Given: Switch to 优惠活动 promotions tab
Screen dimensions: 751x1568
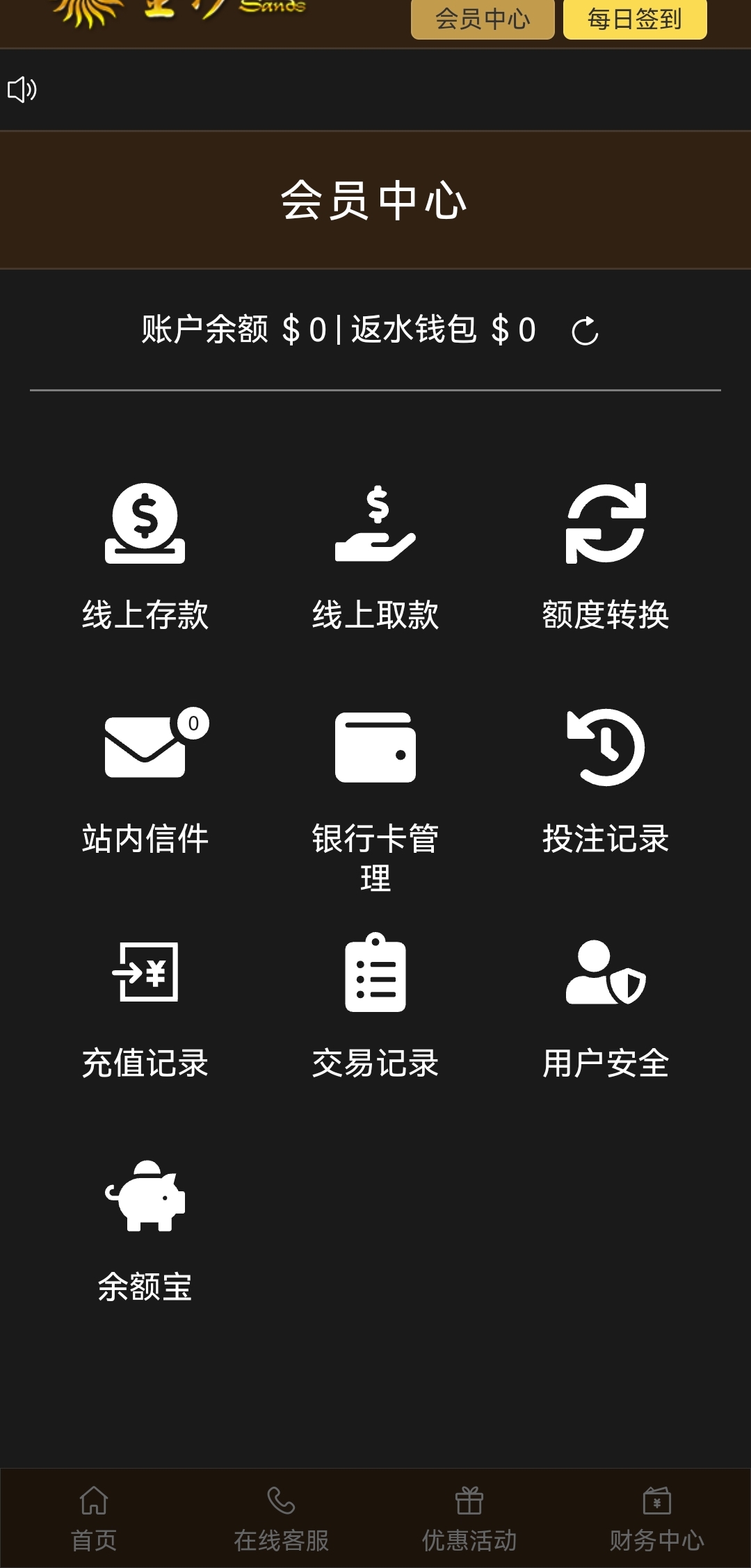Looking at the screenshot, I should pyautogui.click(x=469, y=1519).
